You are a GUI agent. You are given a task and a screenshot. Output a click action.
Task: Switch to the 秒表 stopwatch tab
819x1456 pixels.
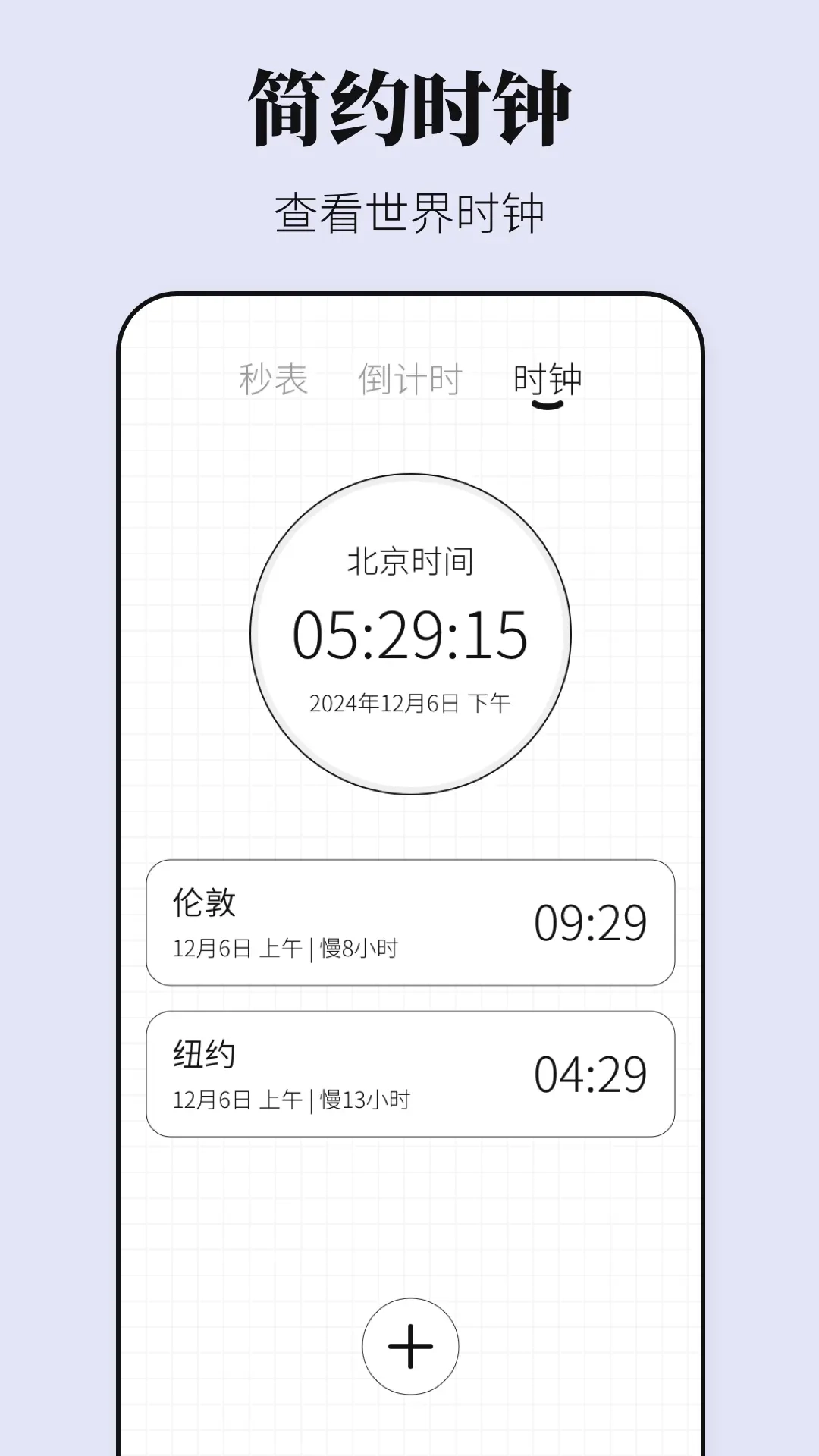point(273,379)
